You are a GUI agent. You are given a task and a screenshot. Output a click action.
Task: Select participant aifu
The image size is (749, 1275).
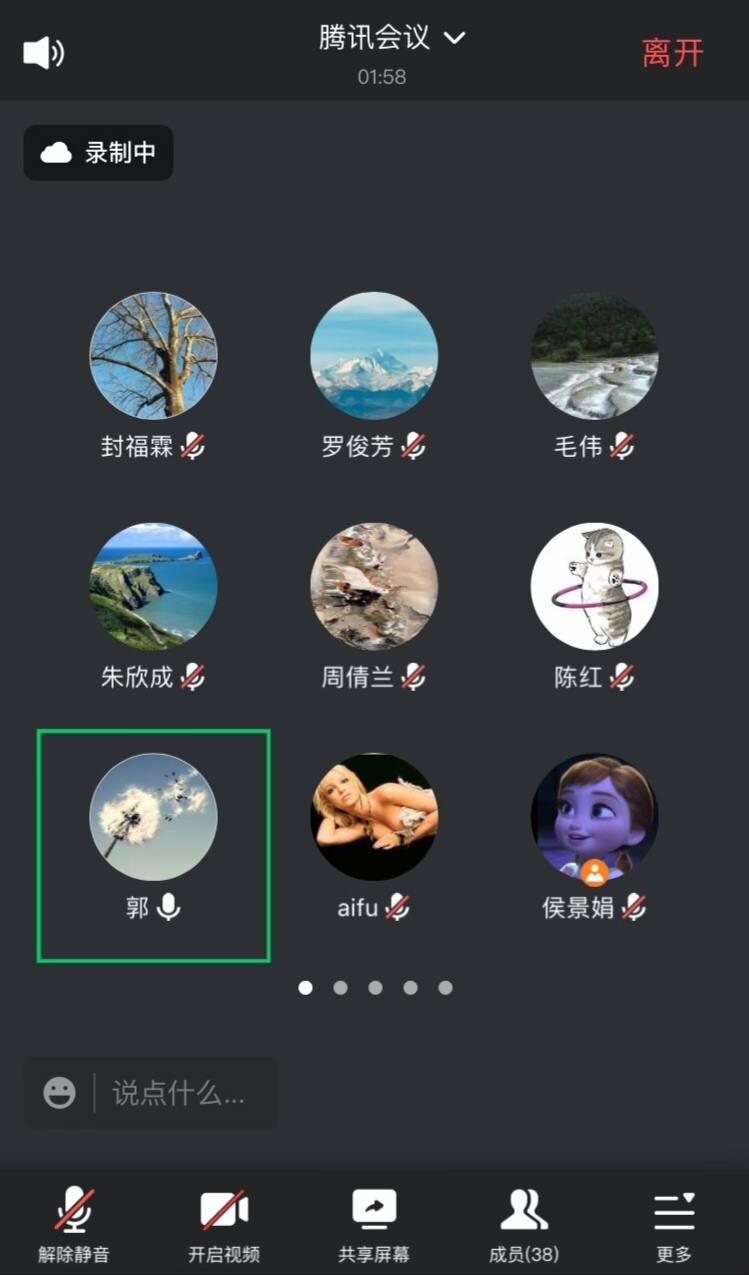[373, 818]
